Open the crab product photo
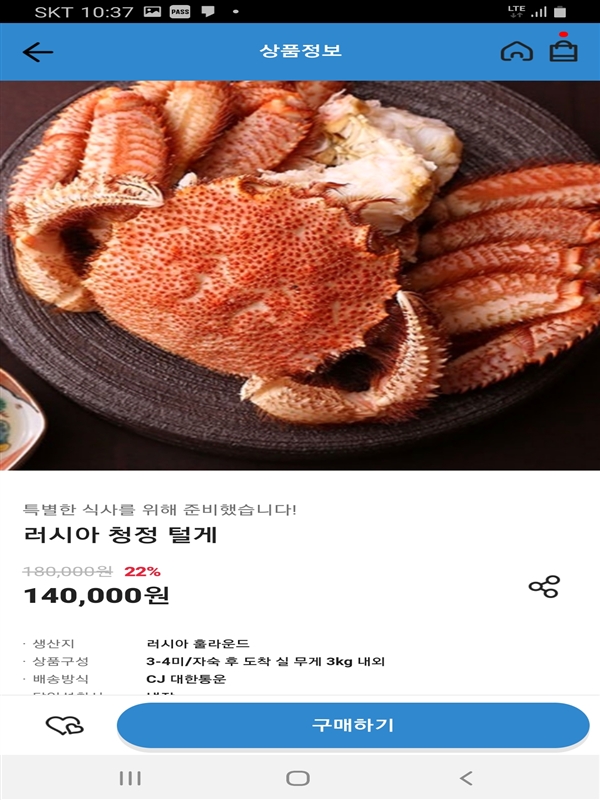This screenshot has height=800, width=600. (300, 275)
